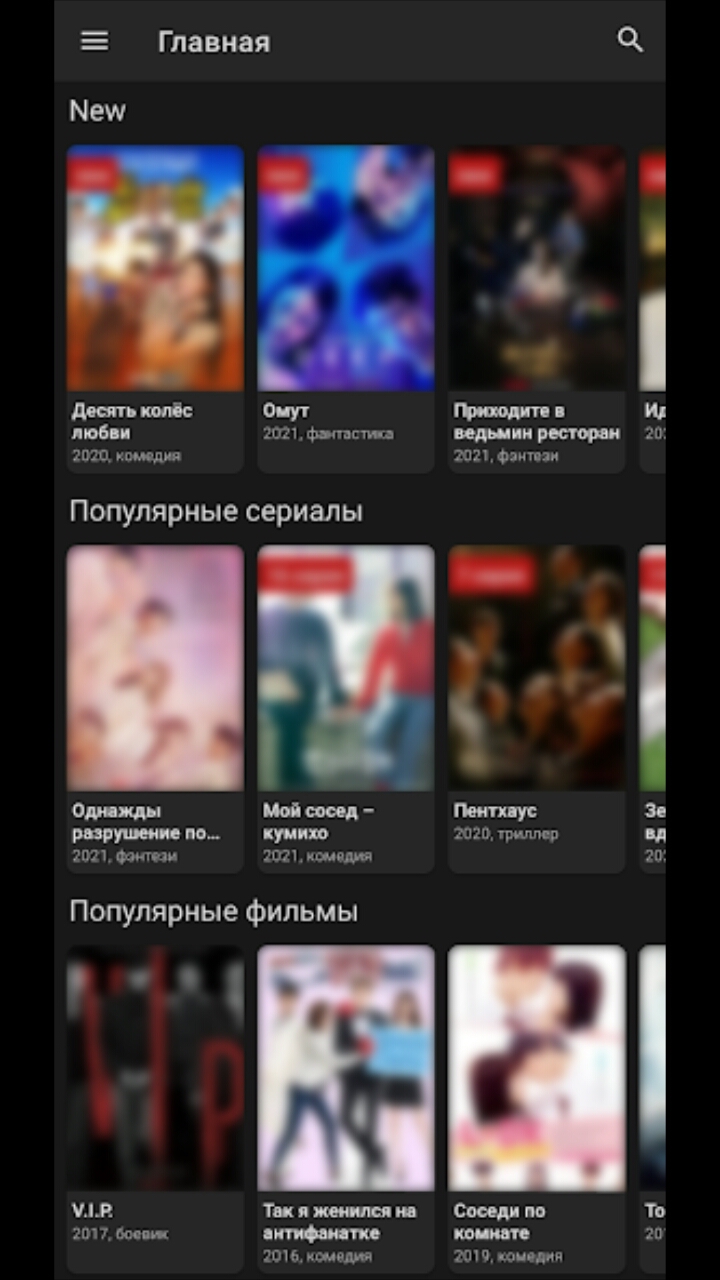
Task: Open Так я женился на антифанатке
Action: coord(346,1109)
